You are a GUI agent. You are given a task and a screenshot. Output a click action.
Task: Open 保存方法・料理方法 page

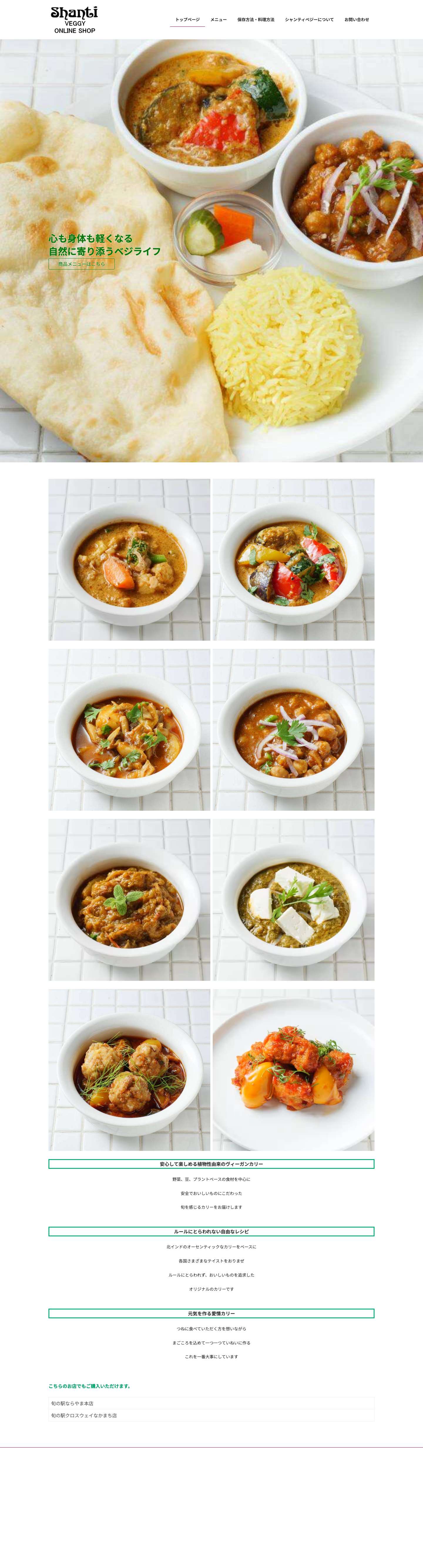[256, 19]
